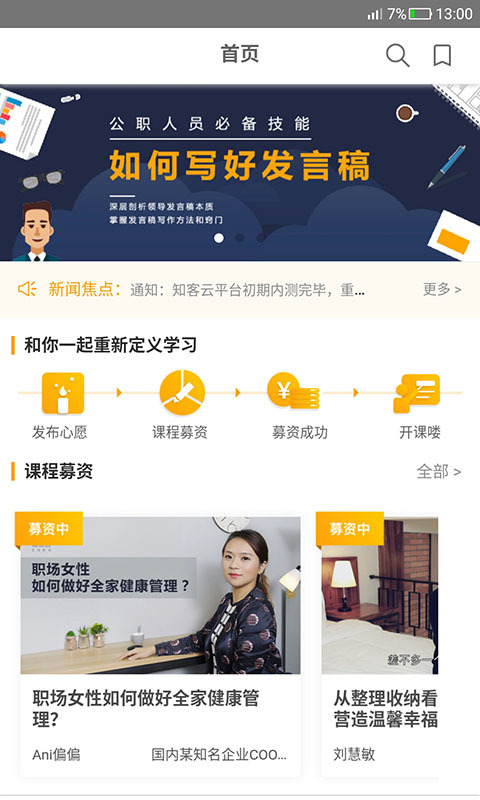
Task: Select 发布心愿 step
Action: click(60, 406)
